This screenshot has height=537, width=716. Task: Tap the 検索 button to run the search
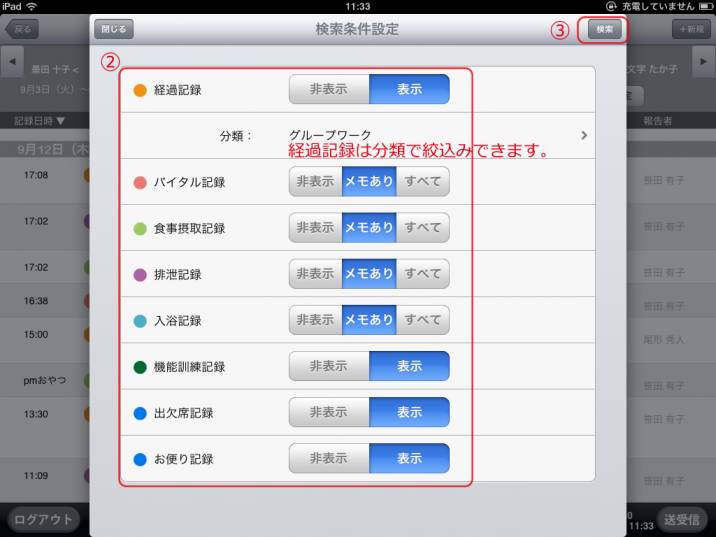[604, 30]
